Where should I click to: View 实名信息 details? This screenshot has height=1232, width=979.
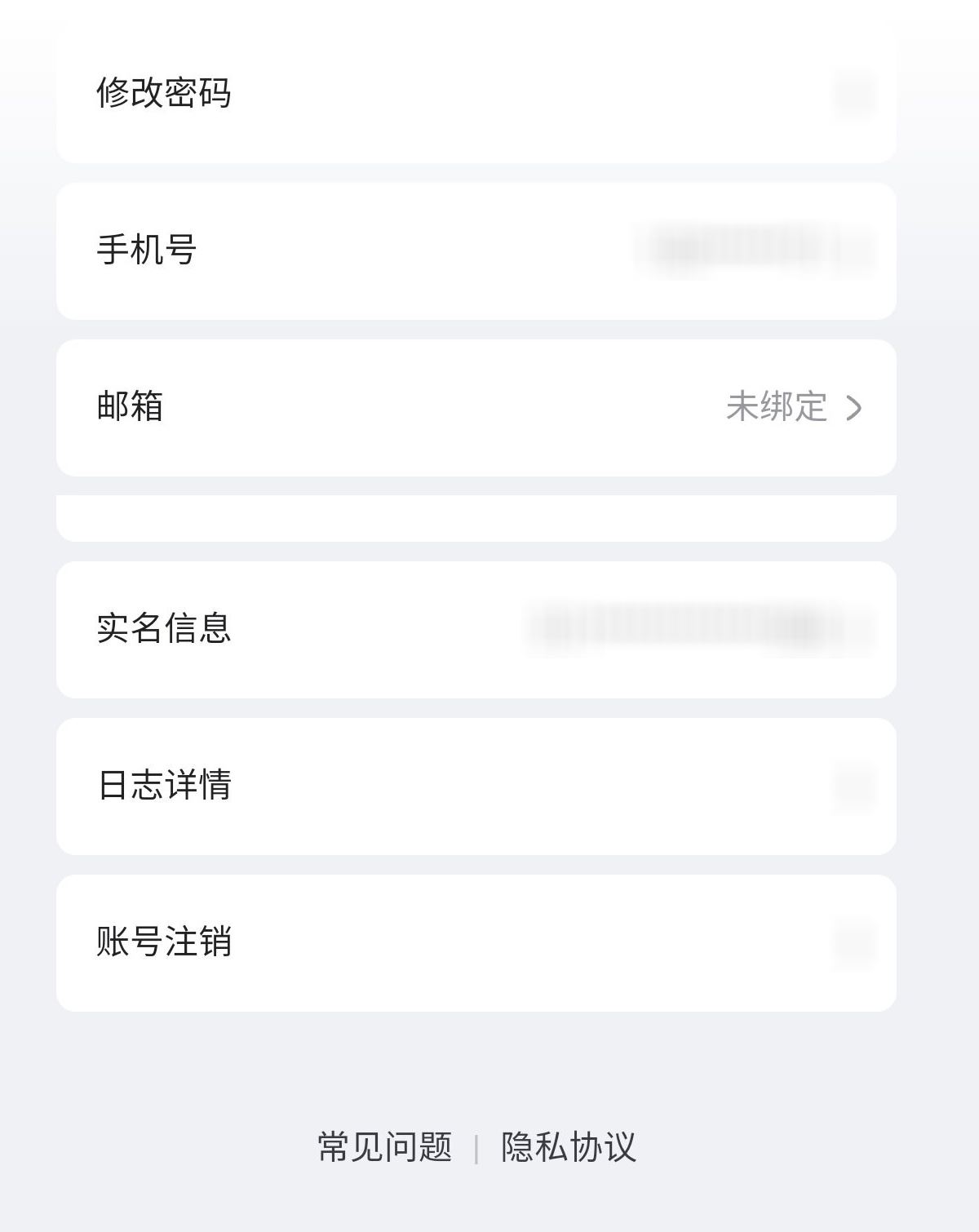pos(476,629)
